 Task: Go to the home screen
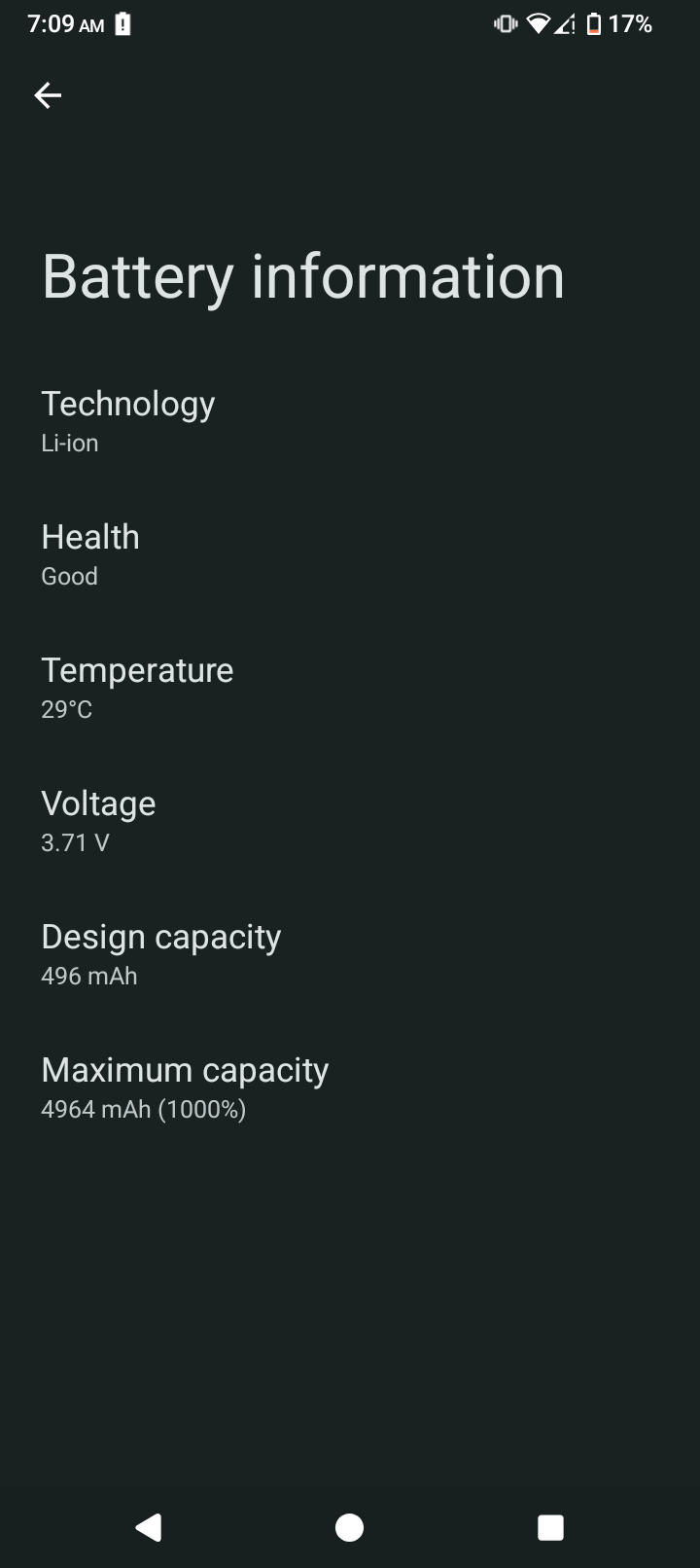[x=349, y=1527]
